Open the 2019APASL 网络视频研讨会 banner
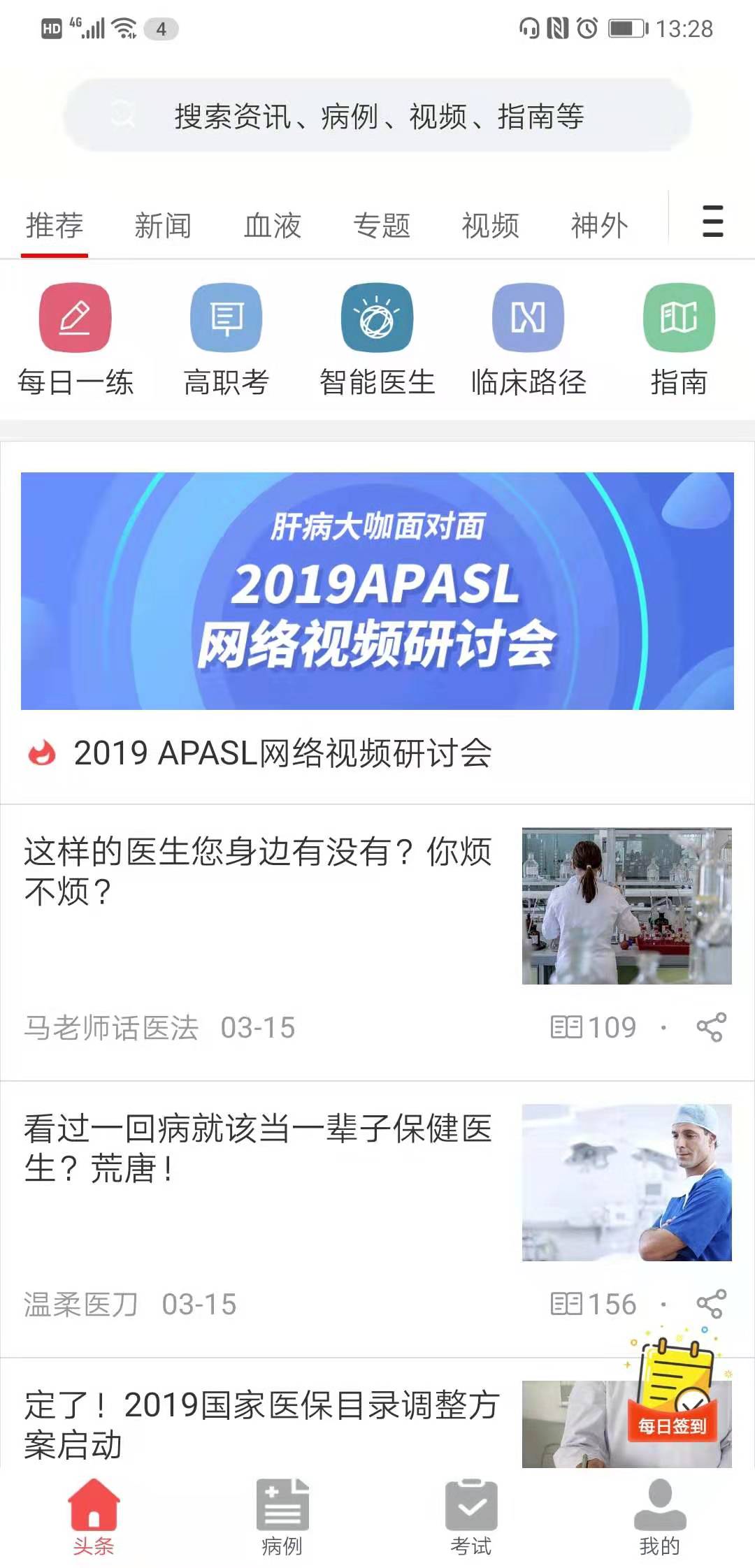Image resolution: width=755 pixels, height=1568 pixels. pos(377,591)
